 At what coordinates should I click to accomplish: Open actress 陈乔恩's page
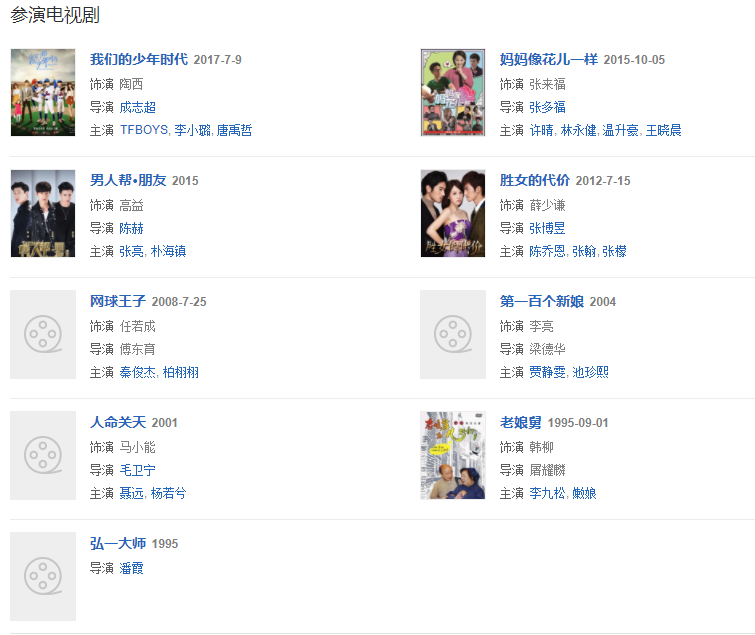pos(547,251)
